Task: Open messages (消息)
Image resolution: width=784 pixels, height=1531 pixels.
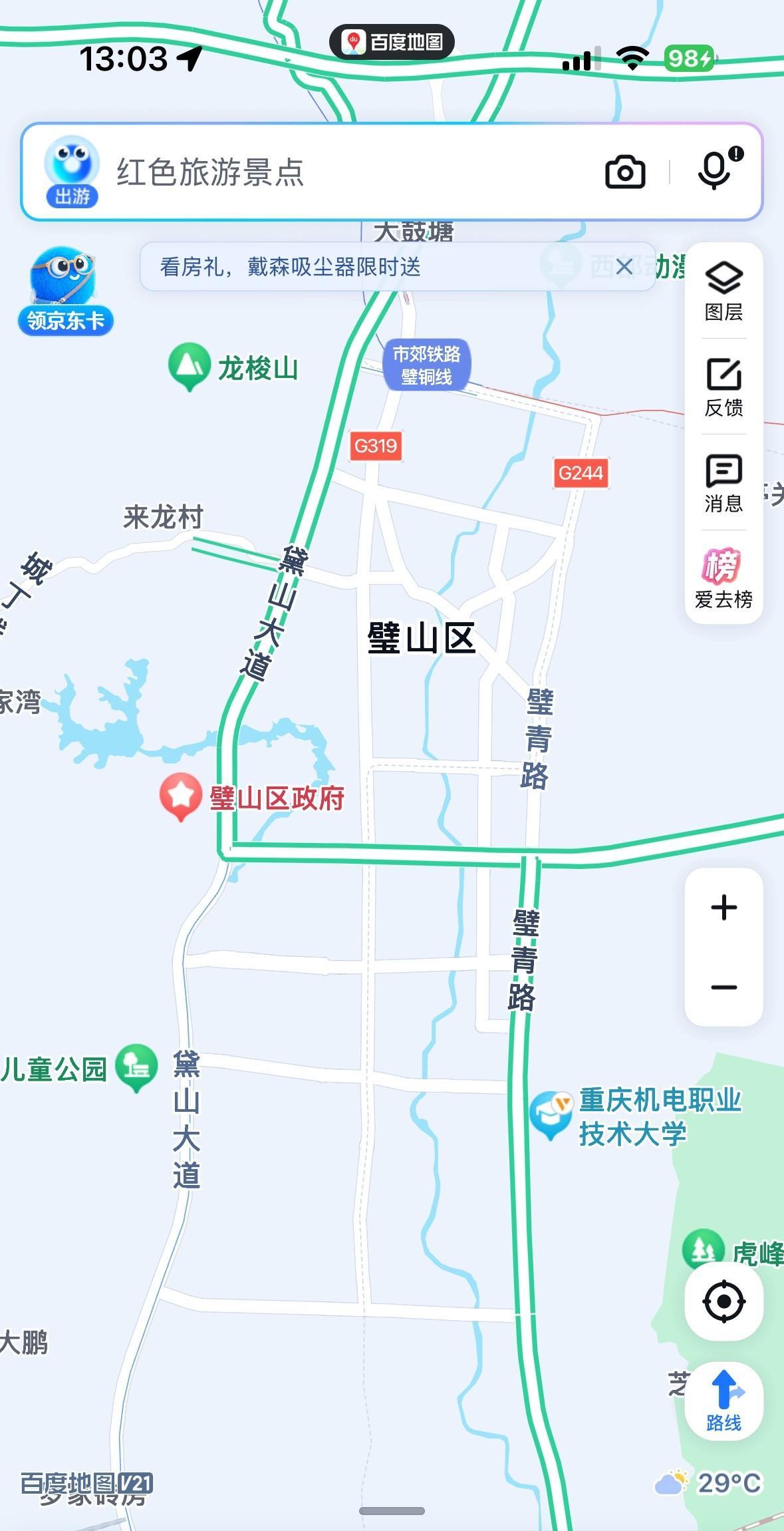Action: point(723,482)
